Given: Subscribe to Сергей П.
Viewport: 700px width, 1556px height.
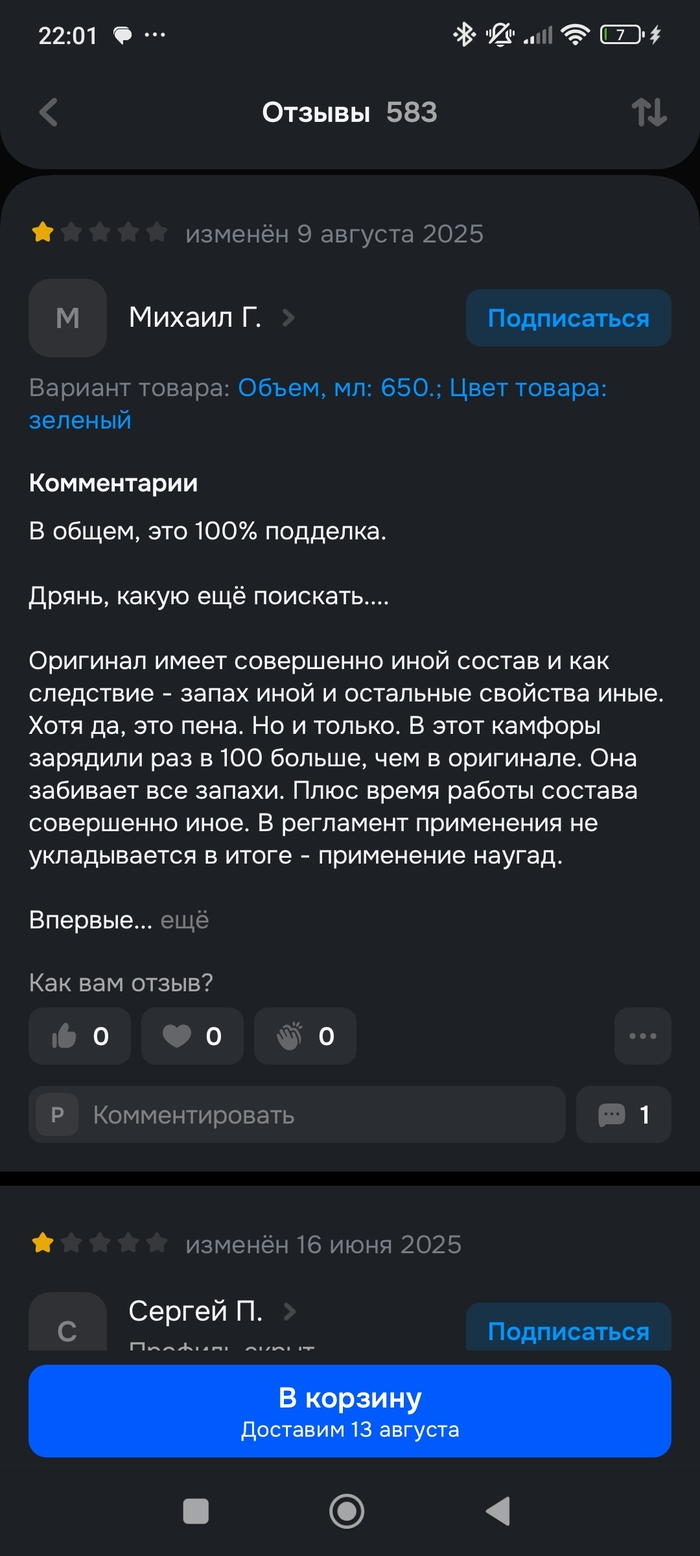Looking at the screenshot, I should click(568, 1330).
